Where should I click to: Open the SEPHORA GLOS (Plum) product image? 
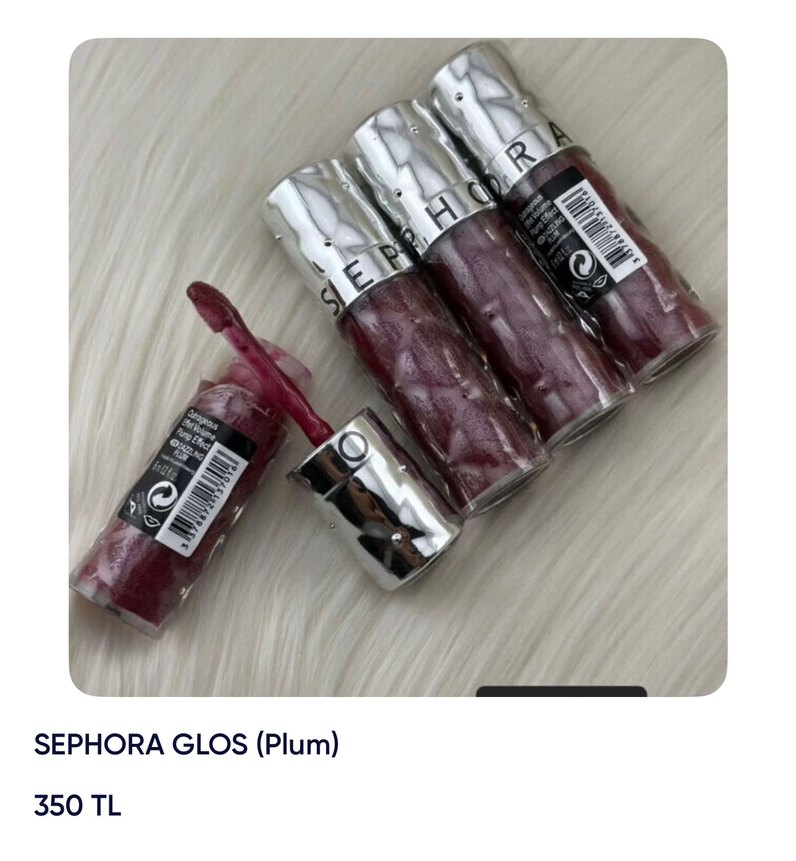click(397, 367)
